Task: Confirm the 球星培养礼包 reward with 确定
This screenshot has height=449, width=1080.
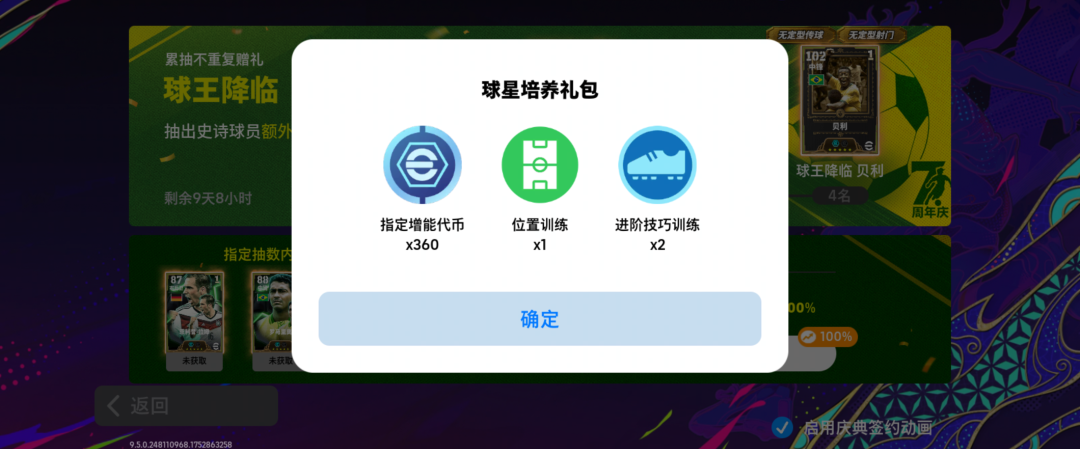Action: [x=539, y=319]
